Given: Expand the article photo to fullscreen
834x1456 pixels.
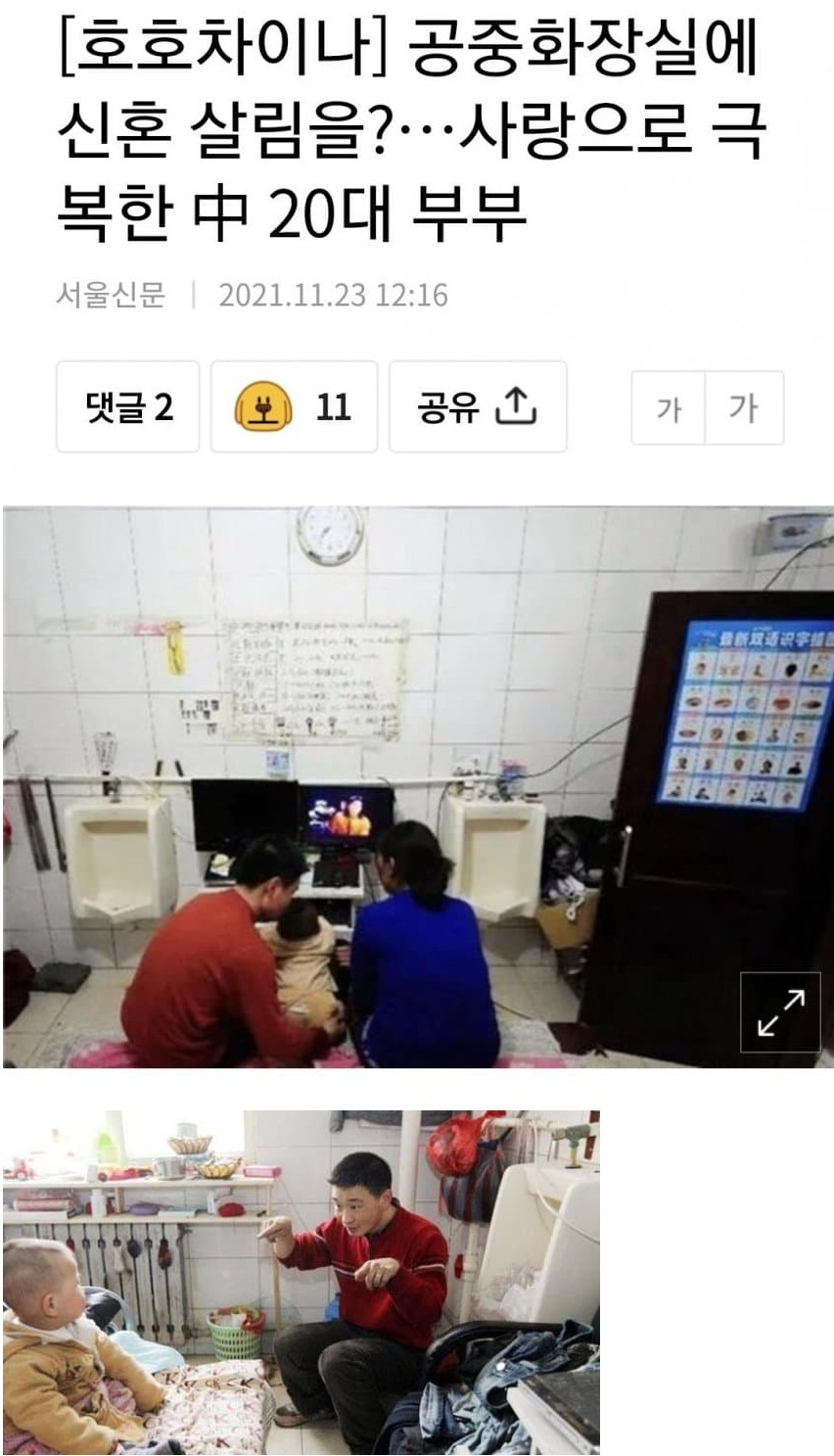Looking at the screenshot, I should [x=780, y=1012].
